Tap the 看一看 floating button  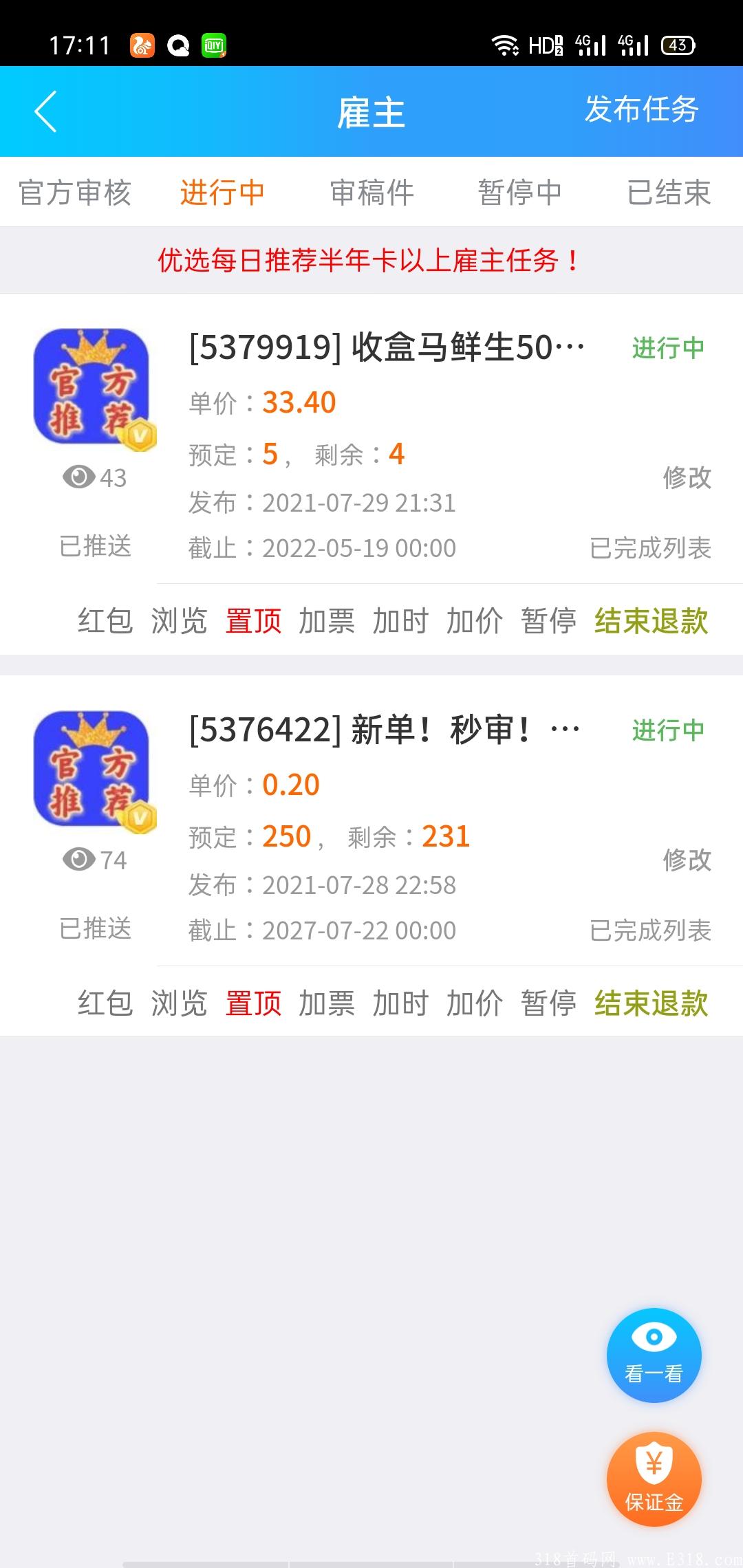click(x=654, y=1355)
